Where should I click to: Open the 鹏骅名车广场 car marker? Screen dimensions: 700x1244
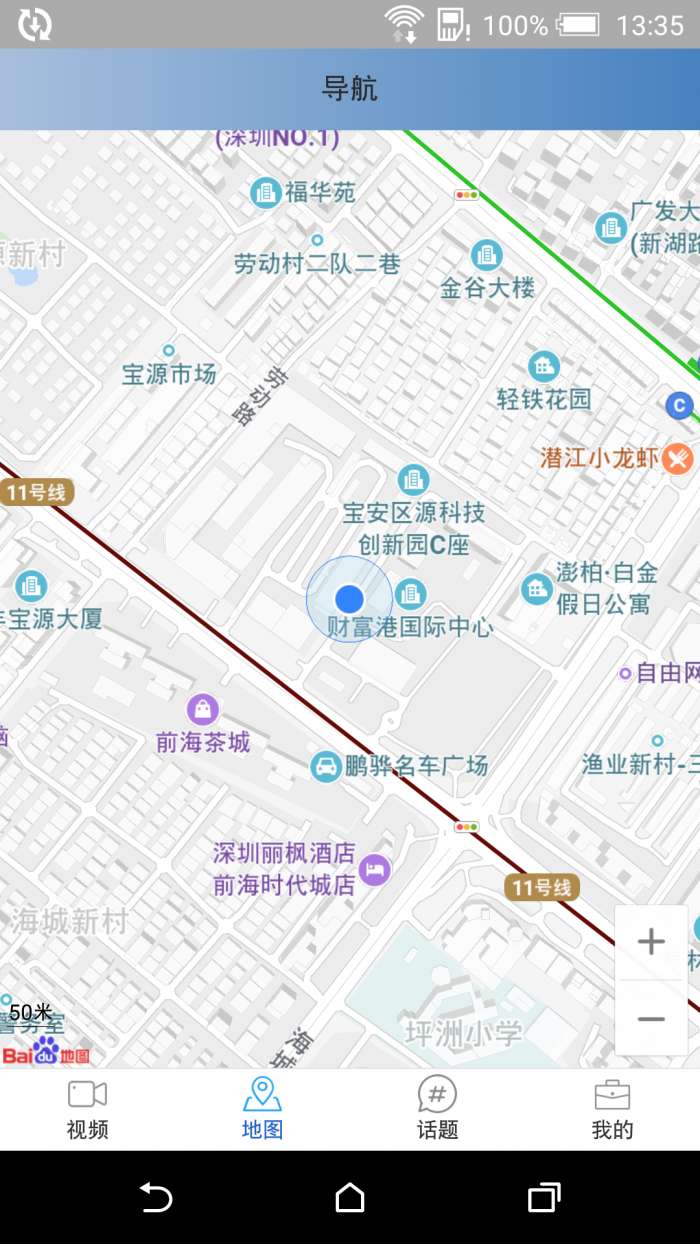coord(326,766)
